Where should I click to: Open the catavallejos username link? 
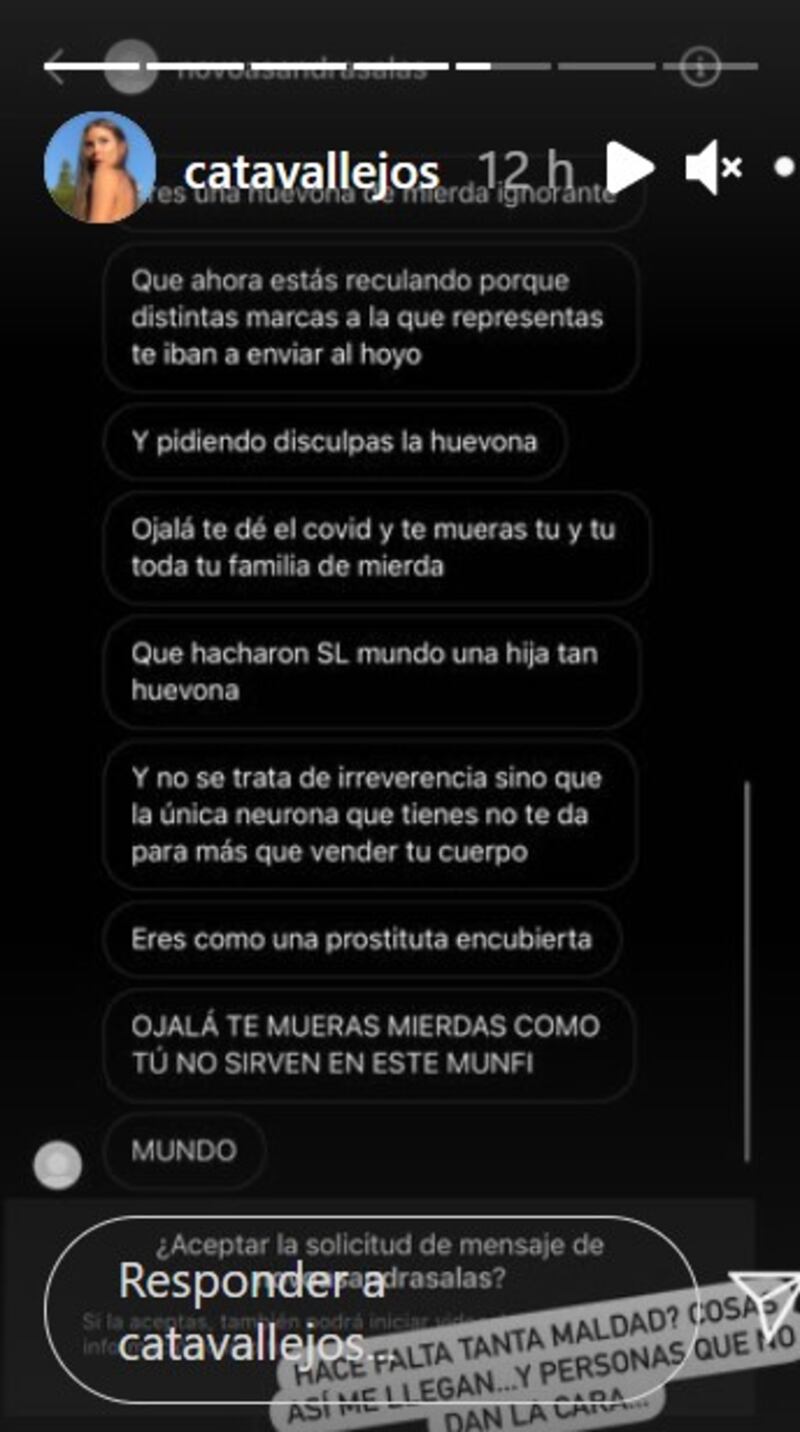[x=312, y=171]
